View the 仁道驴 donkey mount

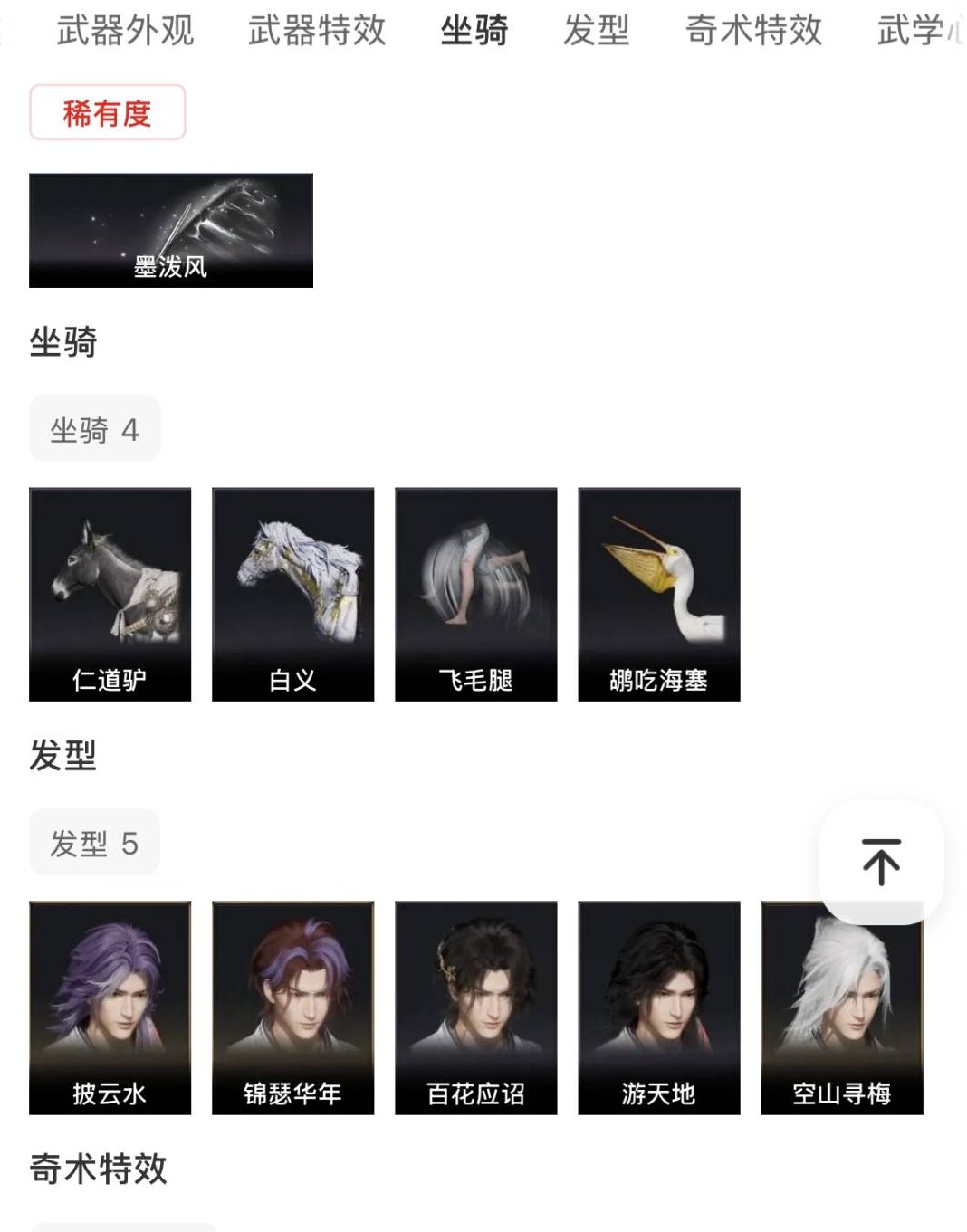pos(110,593)
